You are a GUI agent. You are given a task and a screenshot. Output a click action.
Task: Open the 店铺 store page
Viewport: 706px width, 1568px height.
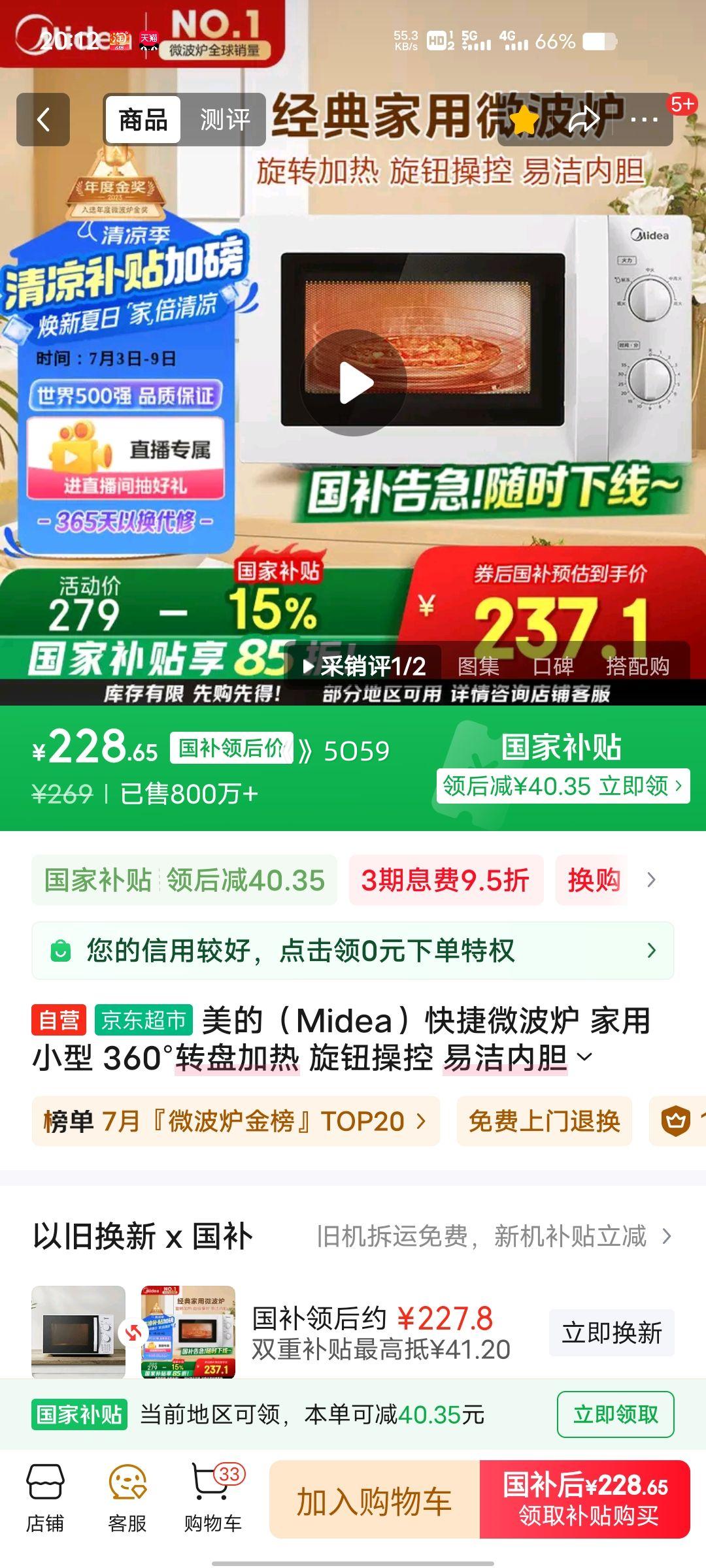pyautogui.click(x=45, y=1497)
